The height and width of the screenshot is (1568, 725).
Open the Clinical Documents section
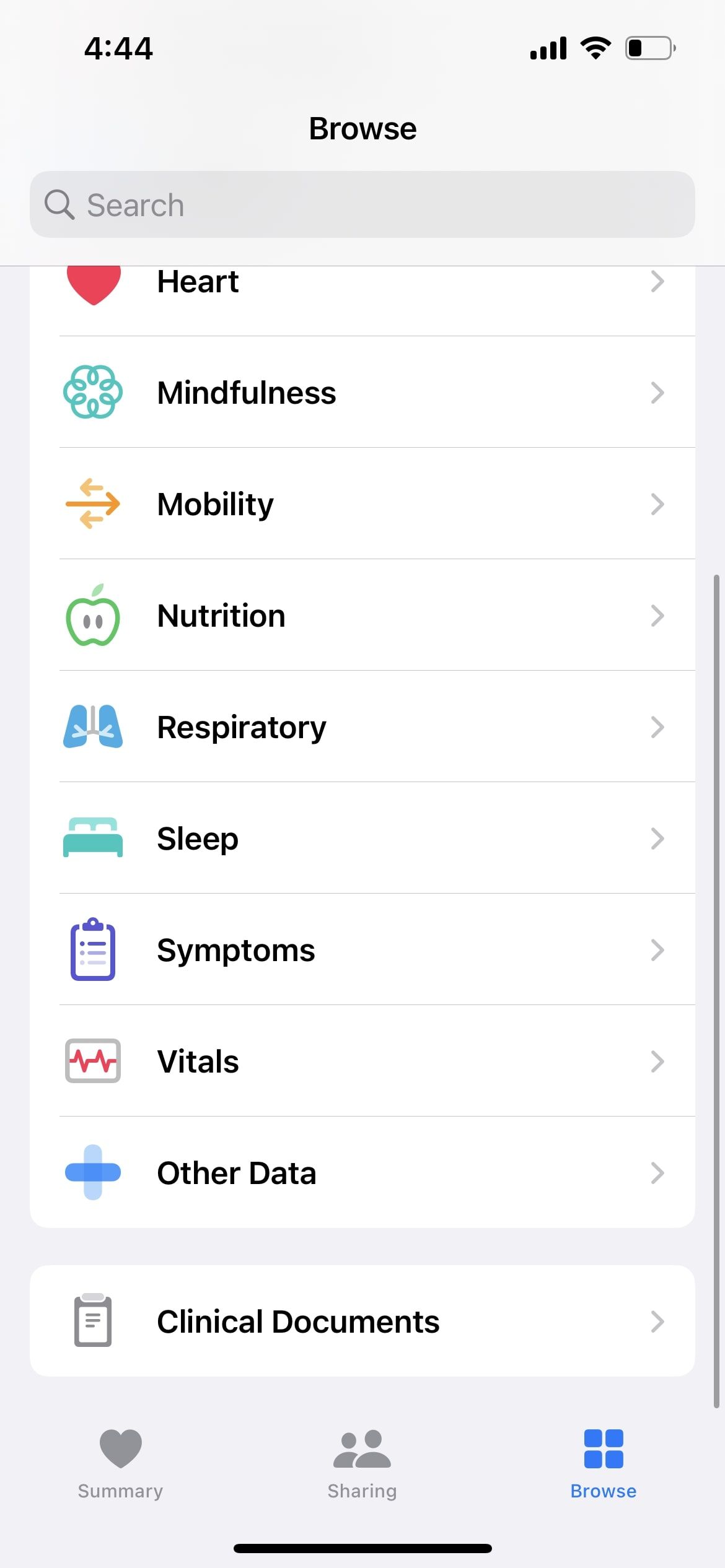click(362, 1322)
